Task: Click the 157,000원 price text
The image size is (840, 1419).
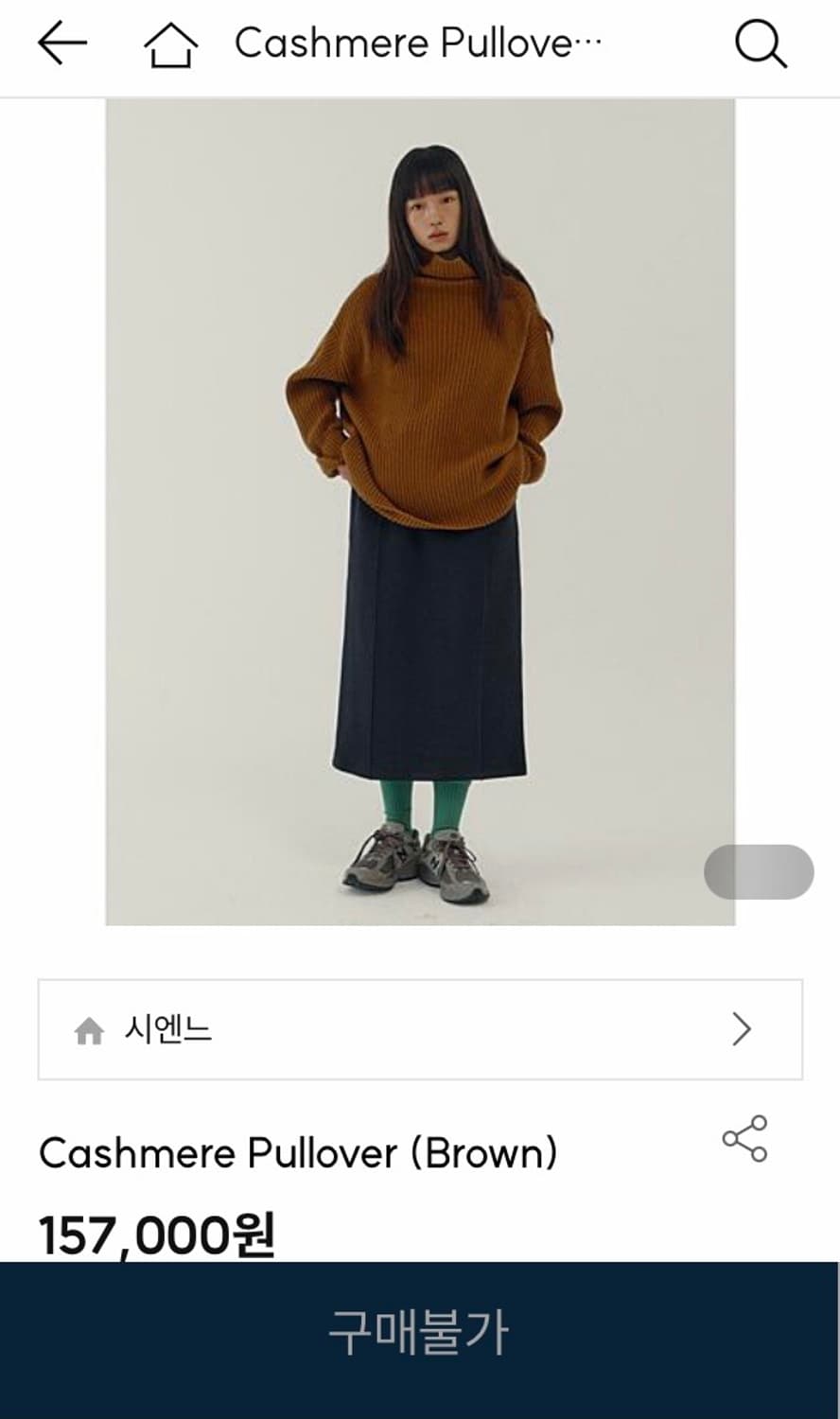Action: coord(154,1231)
